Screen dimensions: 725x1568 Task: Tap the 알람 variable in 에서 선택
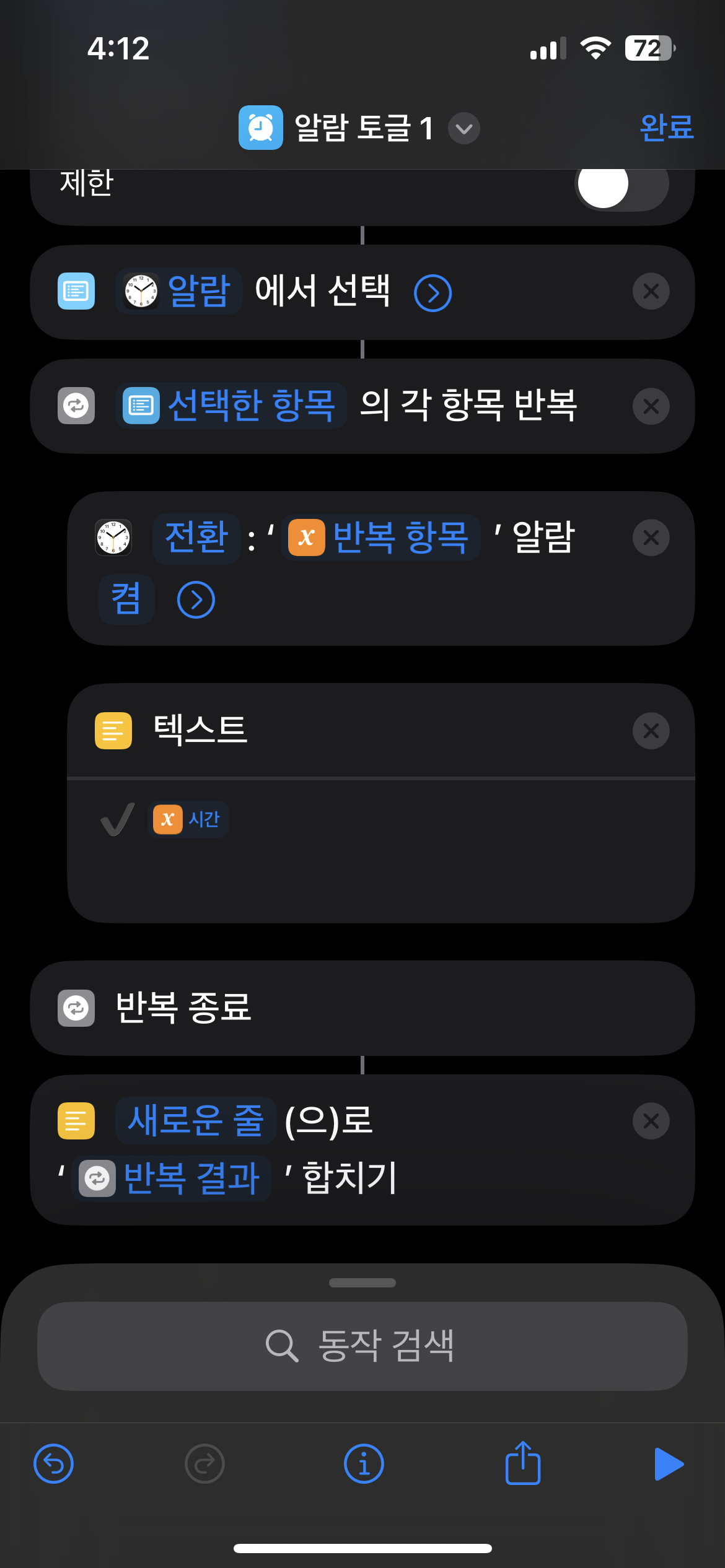pos(179,291)
